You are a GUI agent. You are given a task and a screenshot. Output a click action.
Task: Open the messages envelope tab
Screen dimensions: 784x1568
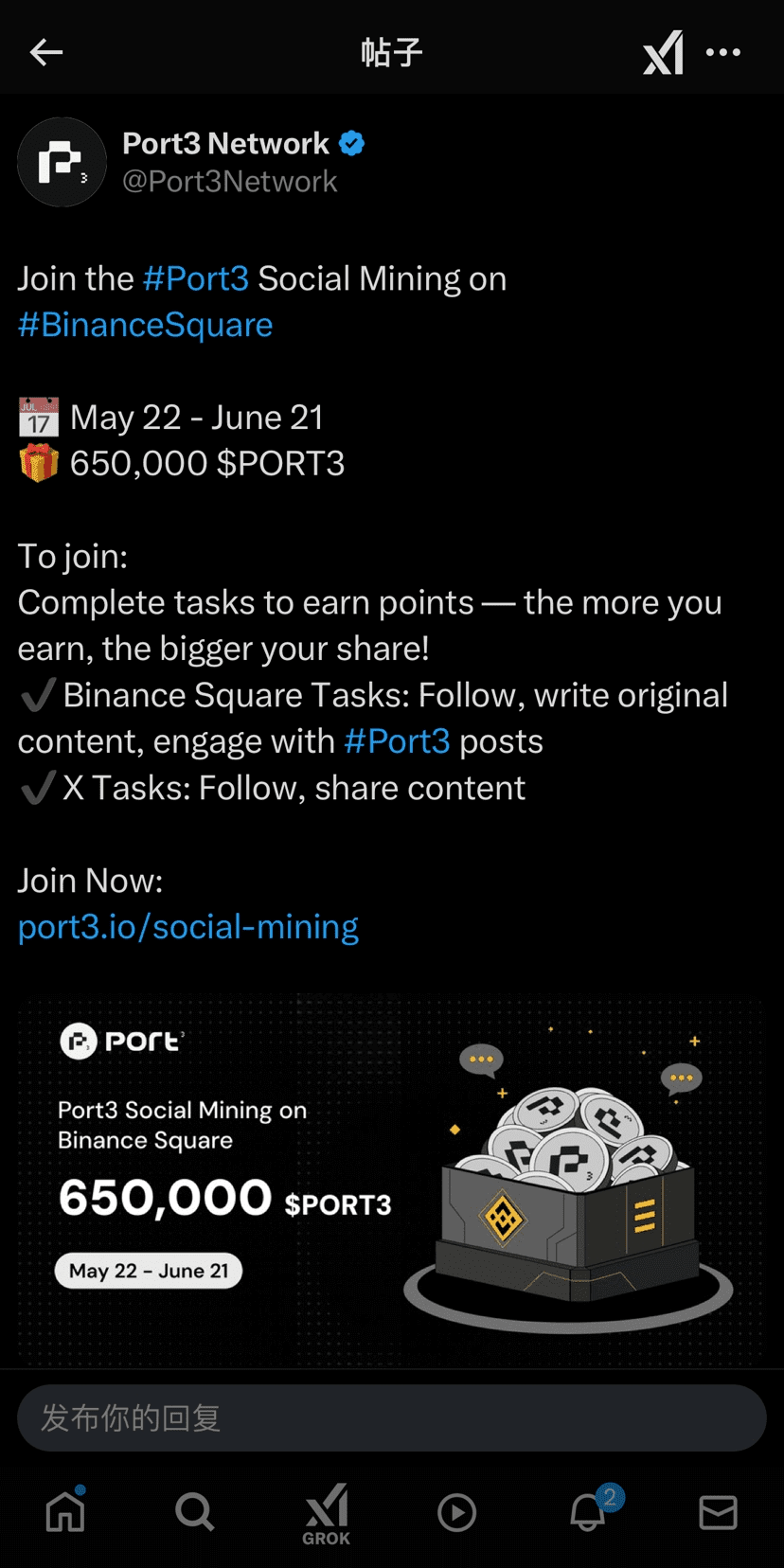[x=718, y=1512]
